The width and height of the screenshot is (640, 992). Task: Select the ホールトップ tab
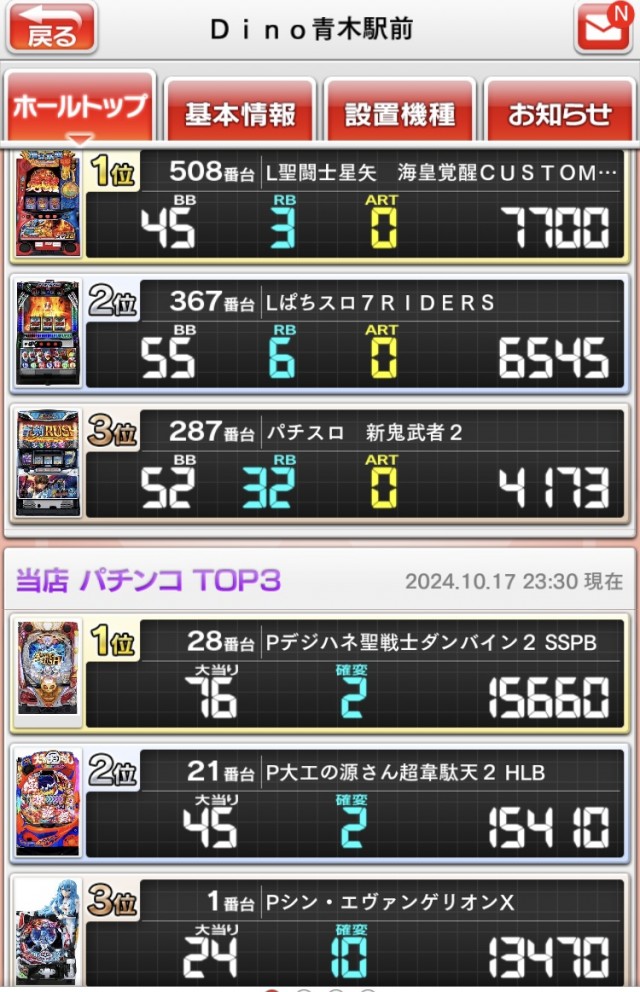[80, 108]
